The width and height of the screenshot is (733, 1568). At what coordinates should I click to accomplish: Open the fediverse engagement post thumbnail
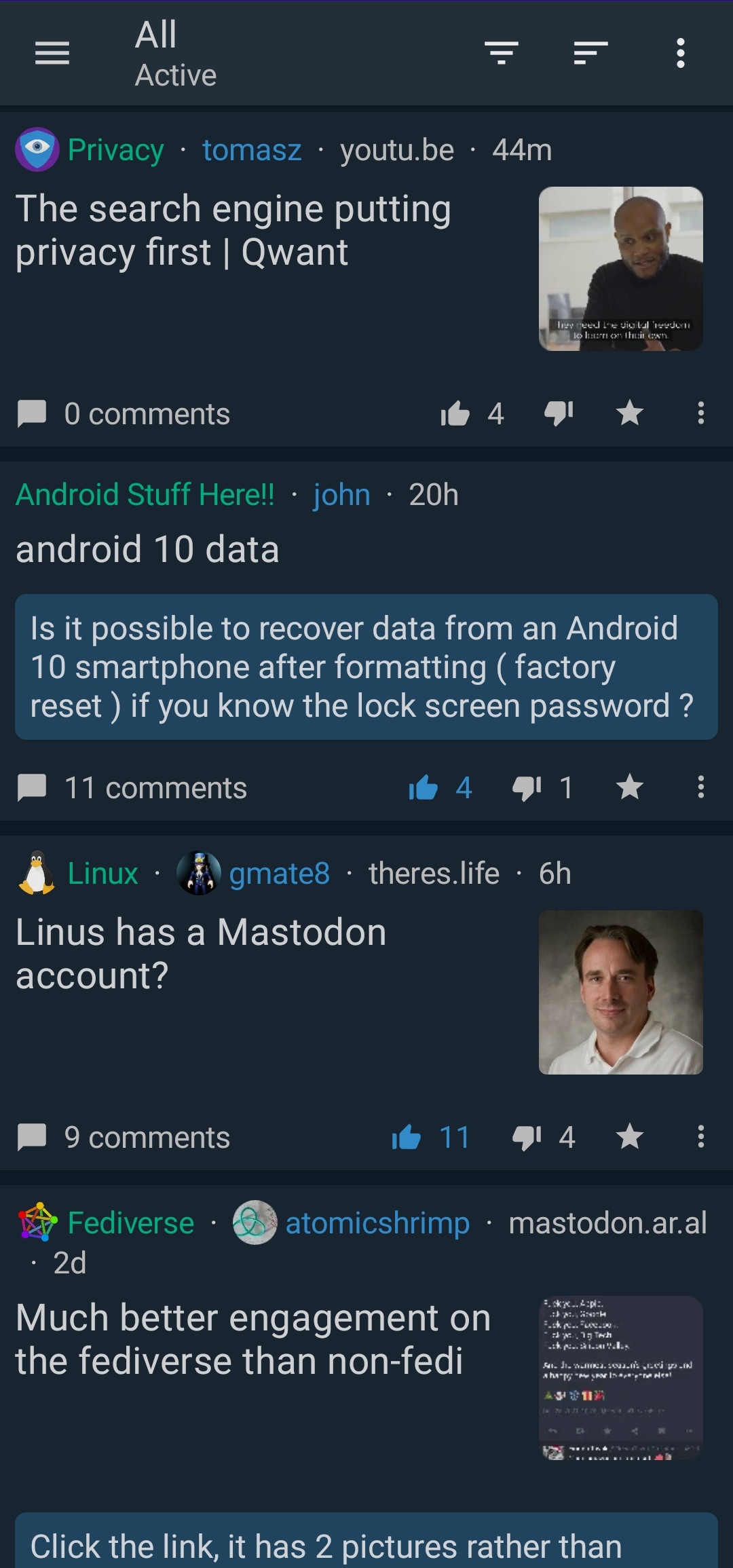click(620, 1378)
